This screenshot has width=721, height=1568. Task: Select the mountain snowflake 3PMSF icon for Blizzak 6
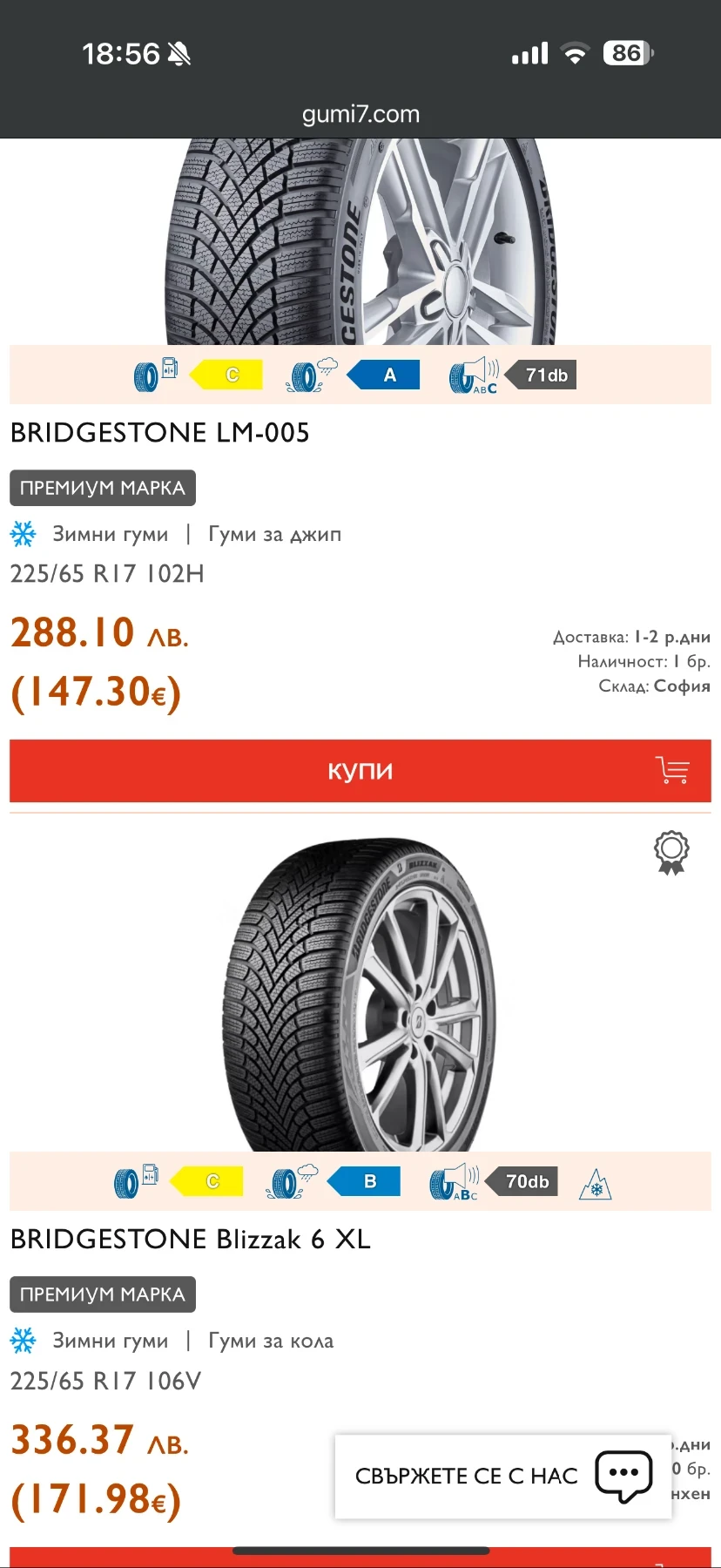tap(596, 1182)
